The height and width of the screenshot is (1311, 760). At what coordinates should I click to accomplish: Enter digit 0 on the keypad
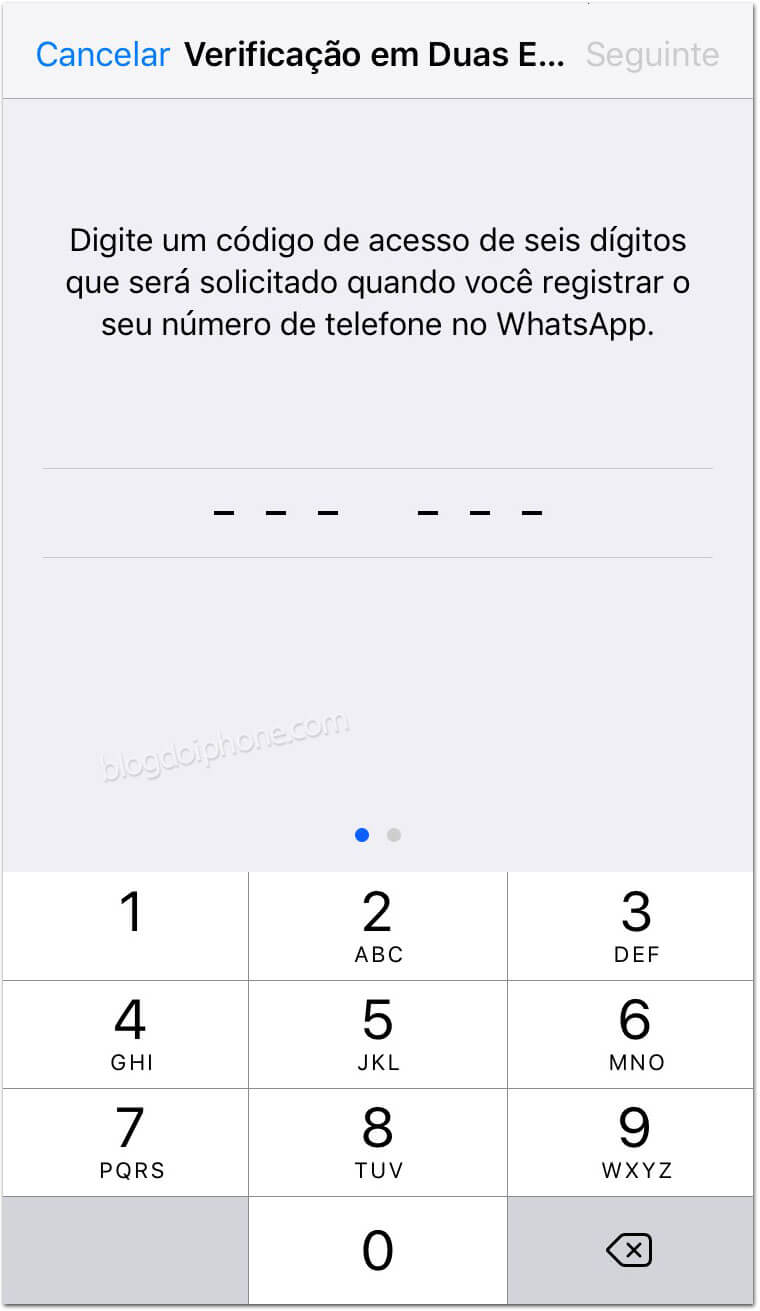coord(378,1250)
